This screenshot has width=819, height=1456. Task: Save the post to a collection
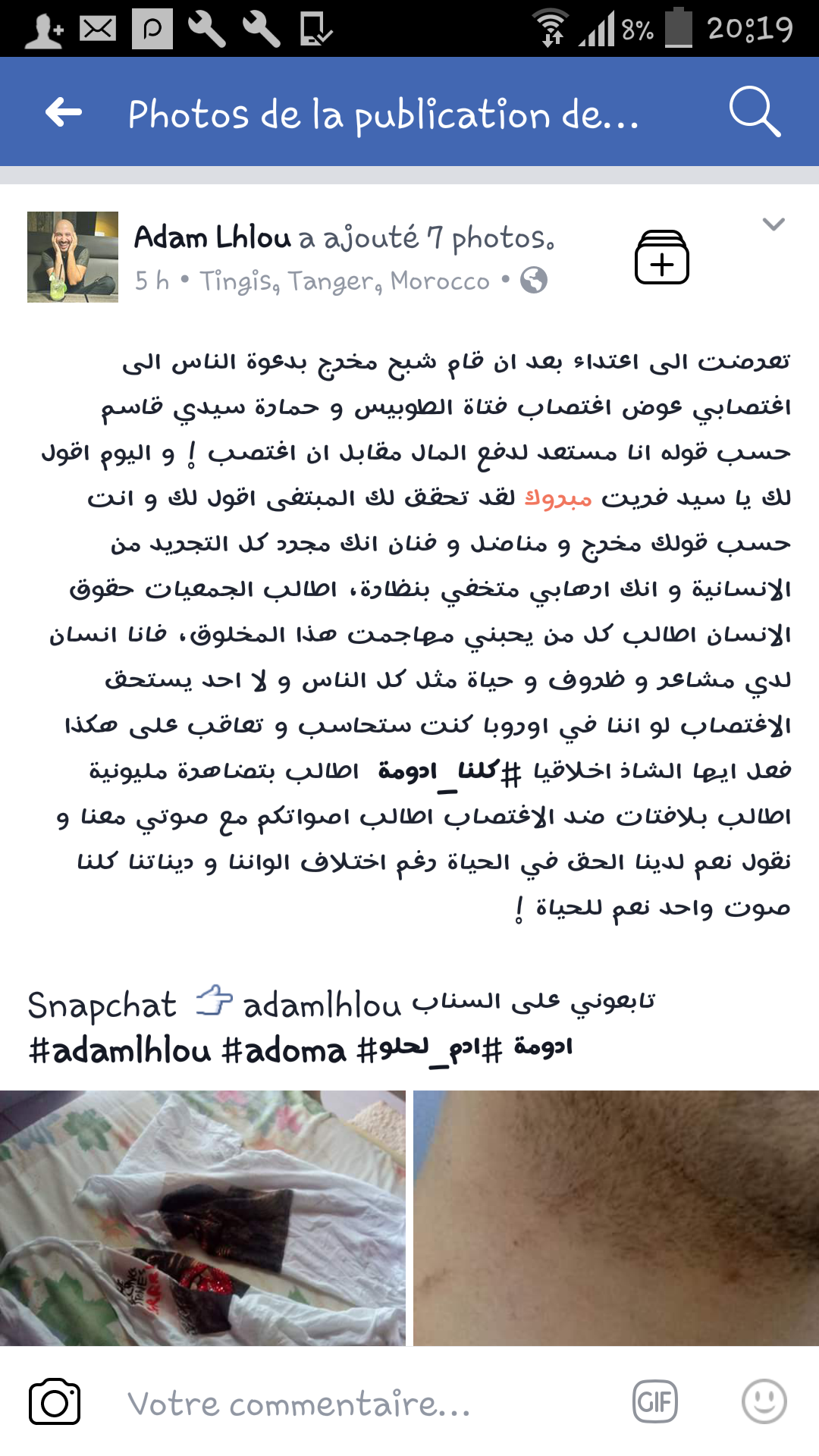[661, 258]
